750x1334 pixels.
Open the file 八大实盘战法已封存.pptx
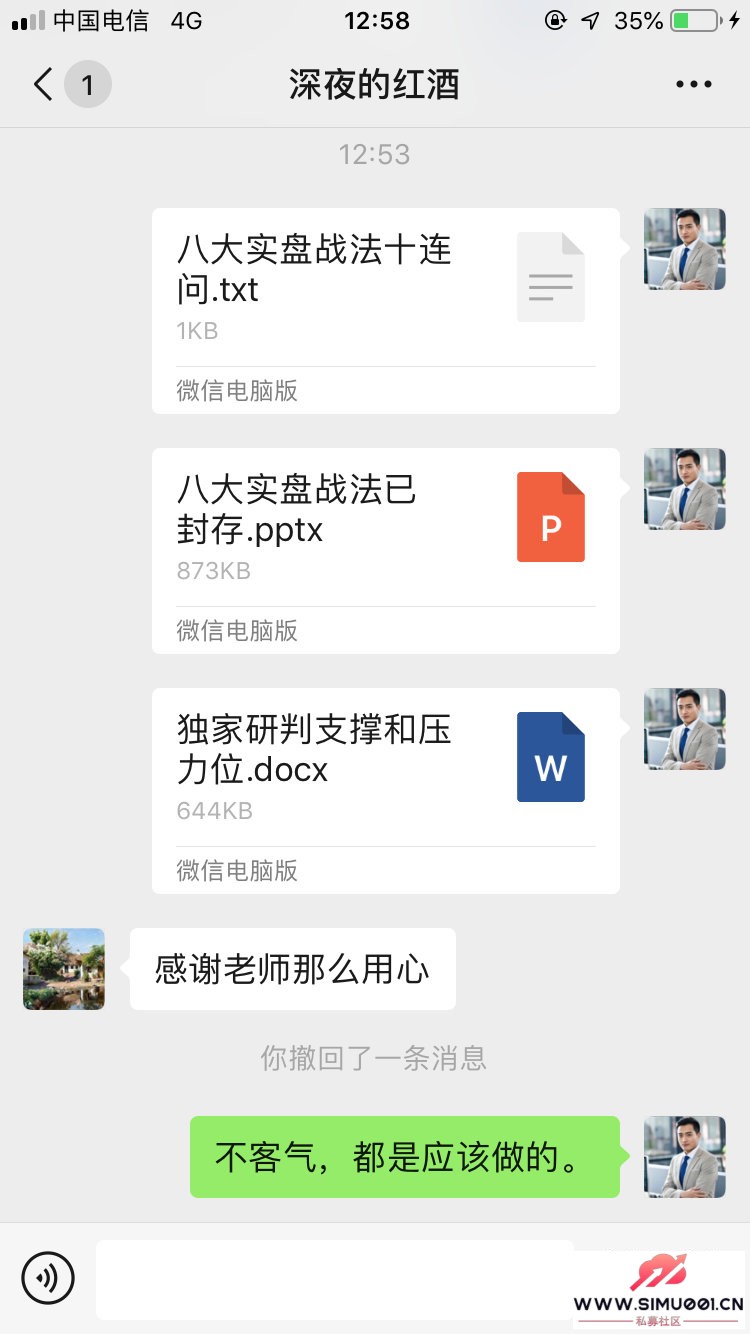(385, 550)
